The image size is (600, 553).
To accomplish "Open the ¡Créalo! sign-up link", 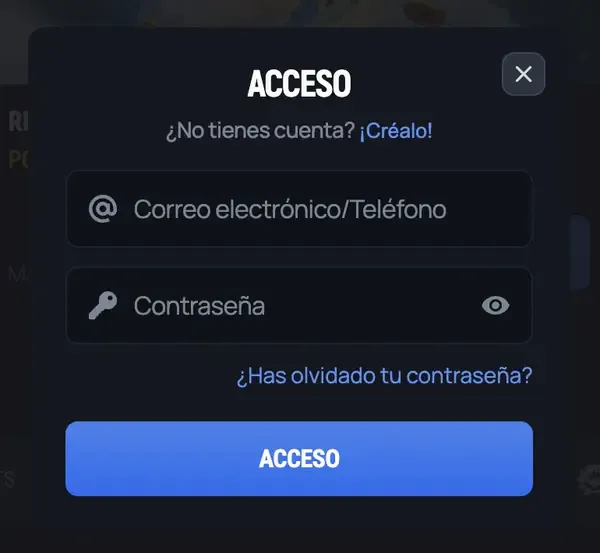I will 396,131.
